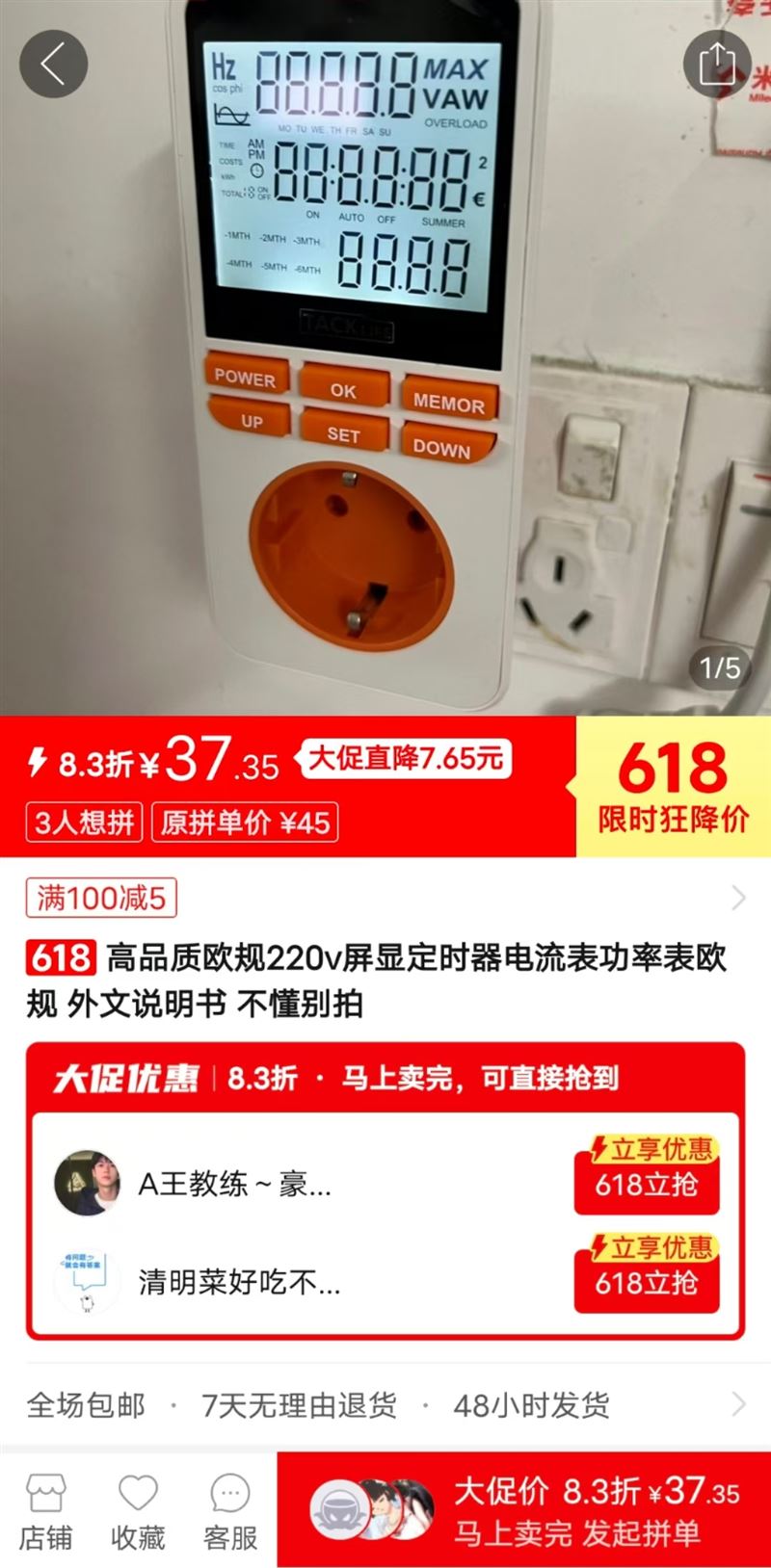Open the 满100减5 coupon row
Screen dimensions: 771x1568
tap(385, 899)
